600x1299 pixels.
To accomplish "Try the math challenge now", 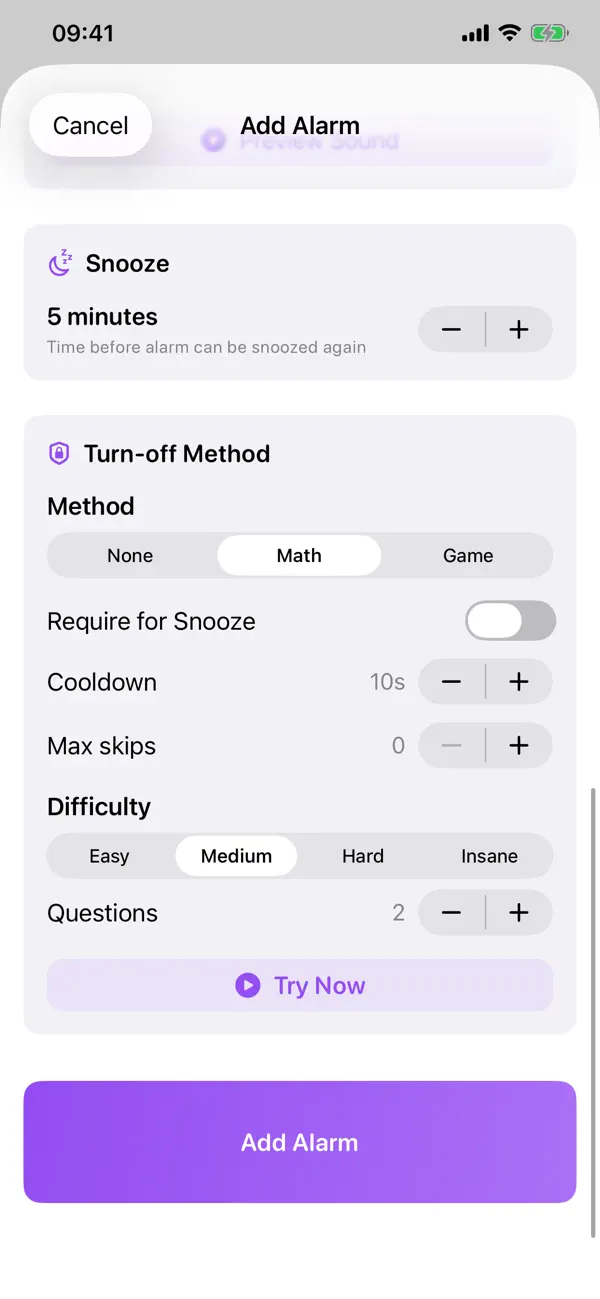I will (300, 985).
